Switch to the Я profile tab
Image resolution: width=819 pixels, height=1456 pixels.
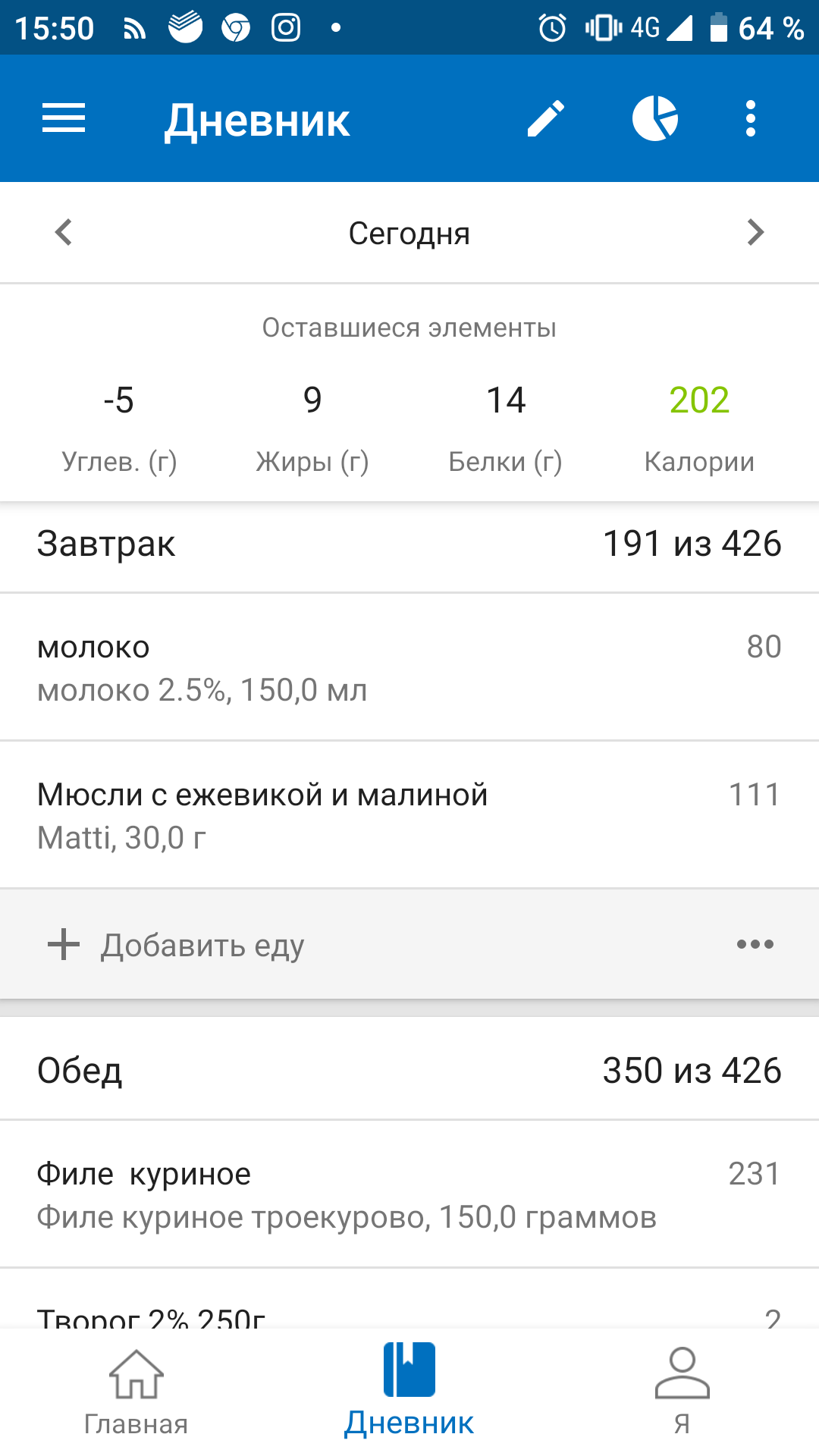click(682, 1392)
